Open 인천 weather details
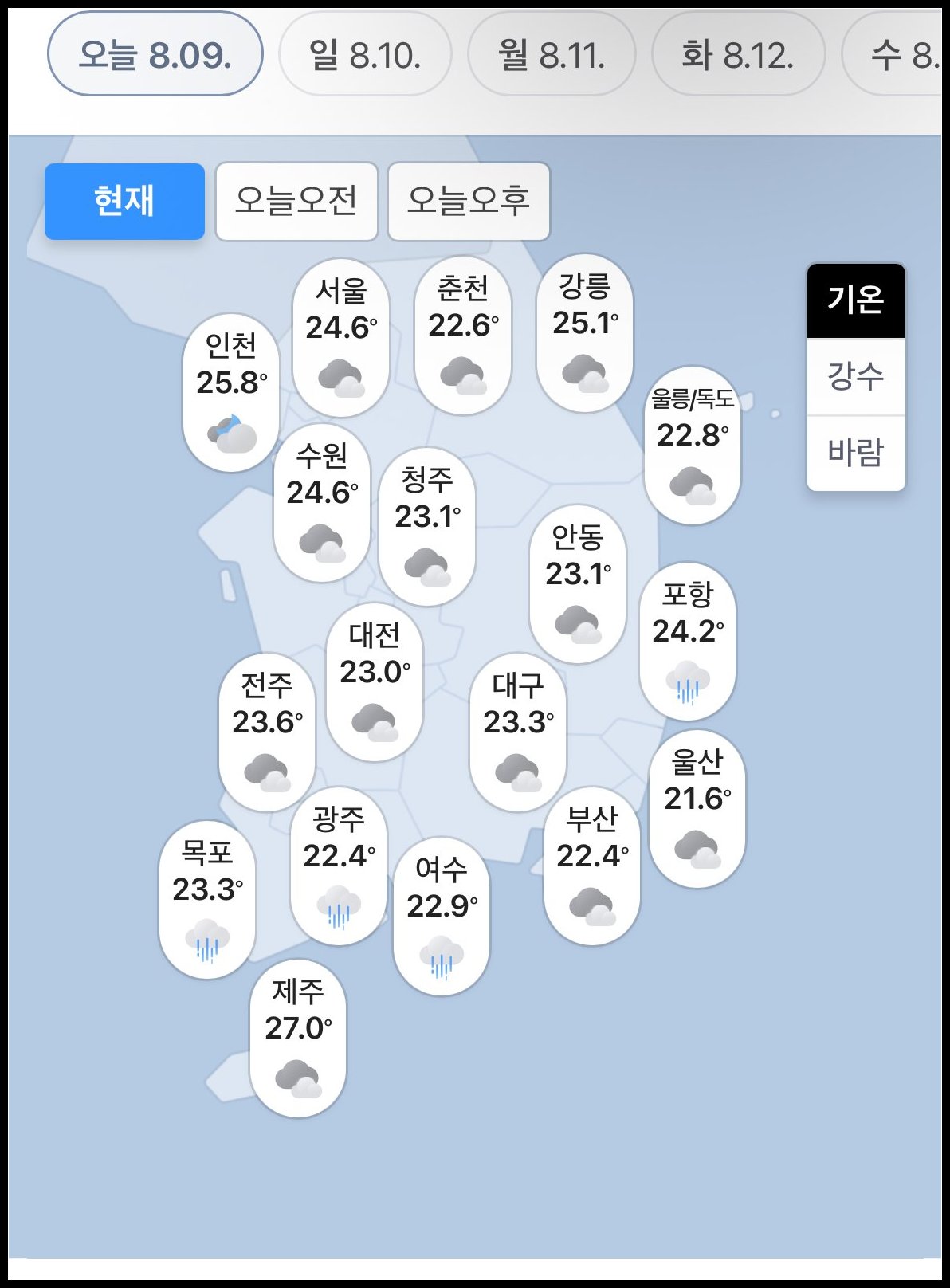The height and width of the screenshot is (1288, 950). [231, 392]
